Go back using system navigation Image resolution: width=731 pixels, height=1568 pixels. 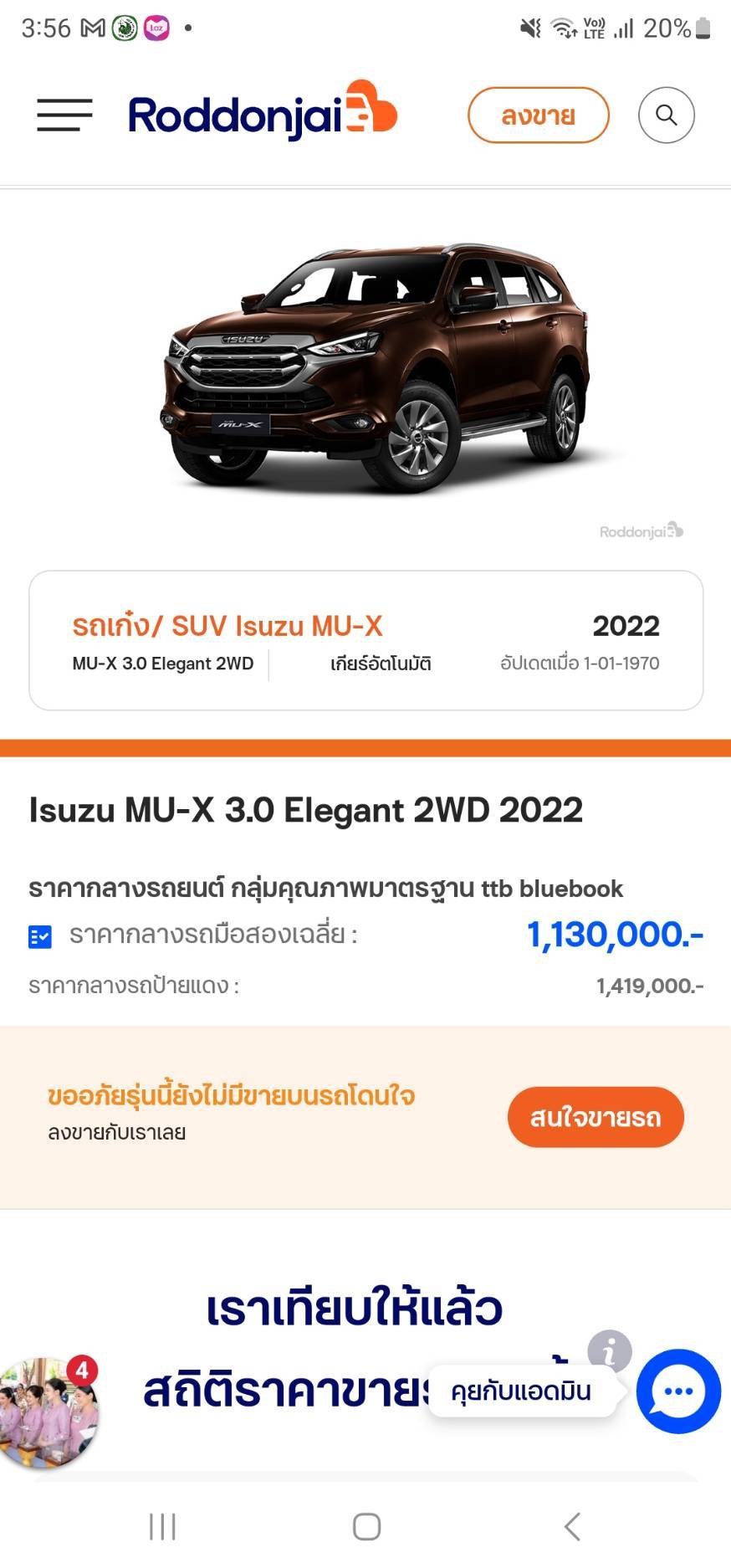[x=572, y=1526]
